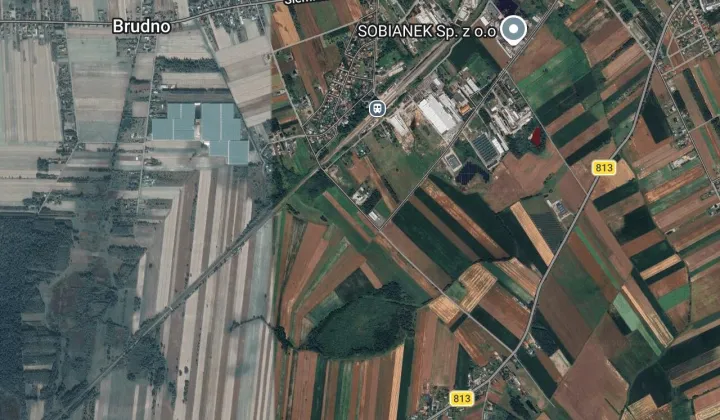Open the SOBIANEK Sp. z o.o place marker
Image resolution: width=720 pixels, height=420 pixels.
513,30
